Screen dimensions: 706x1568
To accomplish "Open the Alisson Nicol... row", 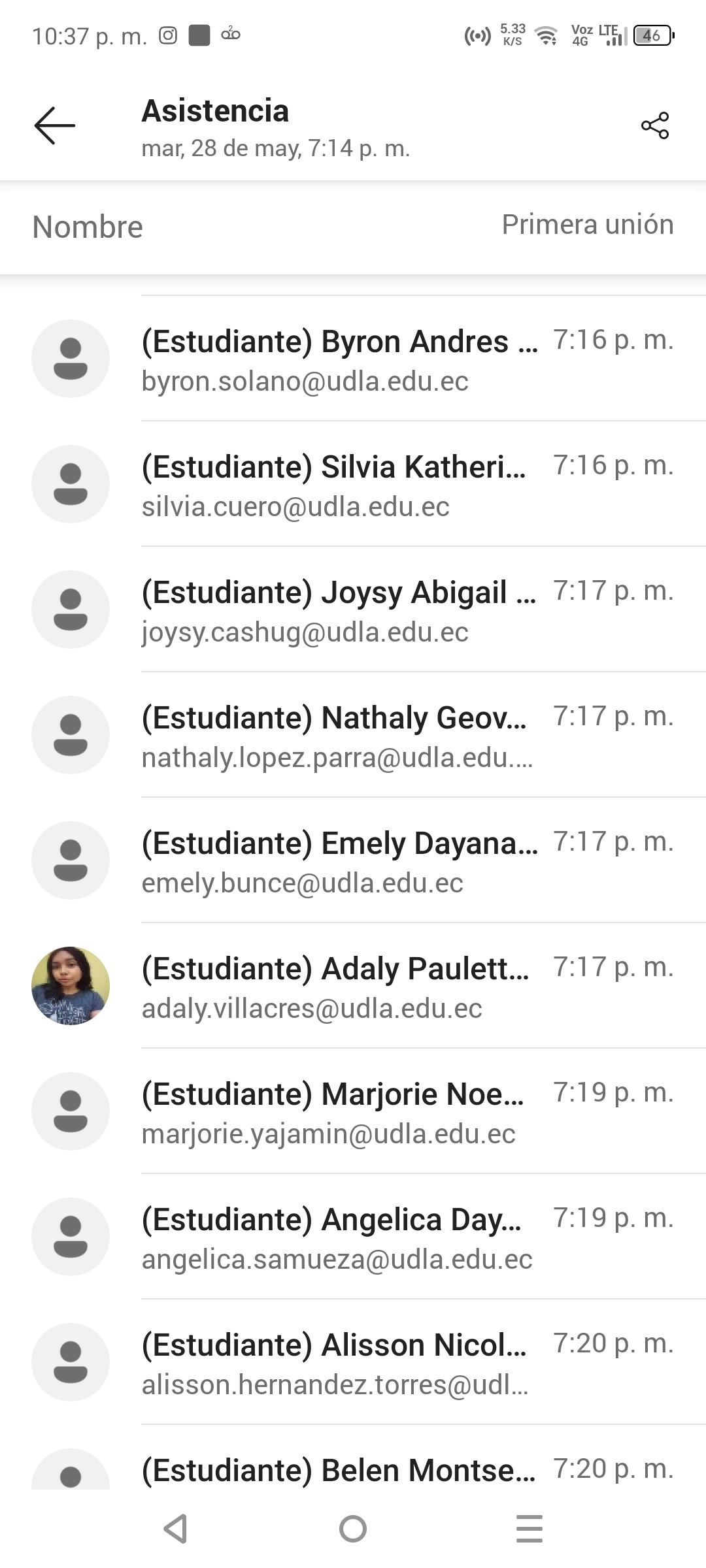I will pyautogui.click(x=353, y=1363).
